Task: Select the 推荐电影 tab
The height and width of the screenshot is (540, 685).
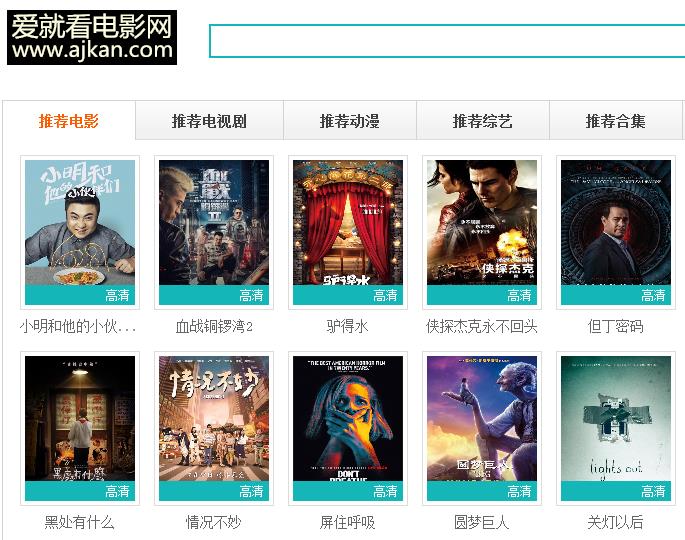Action: (x=69, y=121)
